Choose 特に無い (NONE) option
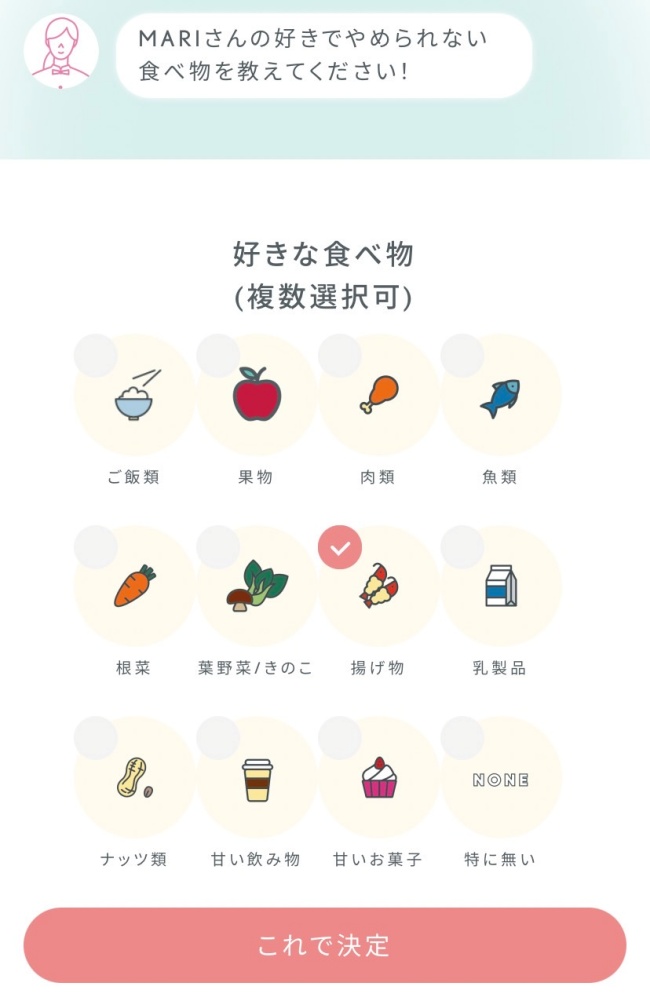Viewport: 650px width, 1001px height. pos(500,778)
